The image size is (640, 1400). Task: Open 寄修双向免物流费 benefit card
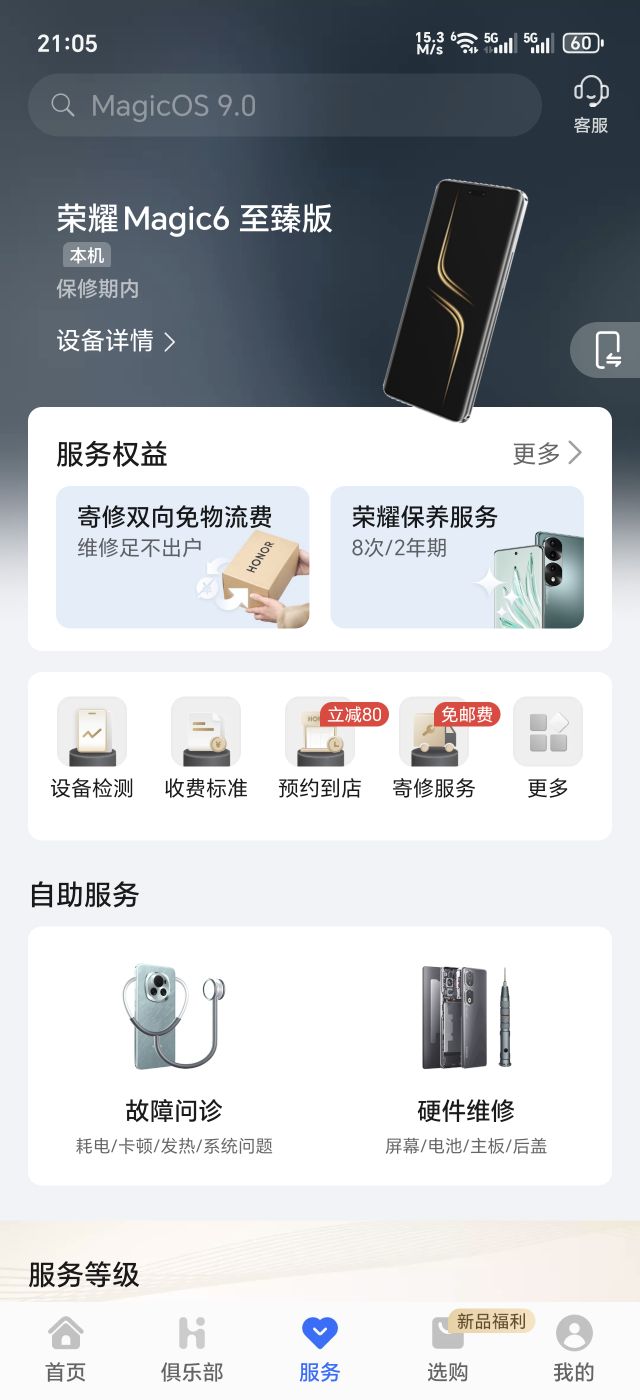pyautogui.click(x=183, y=557)
